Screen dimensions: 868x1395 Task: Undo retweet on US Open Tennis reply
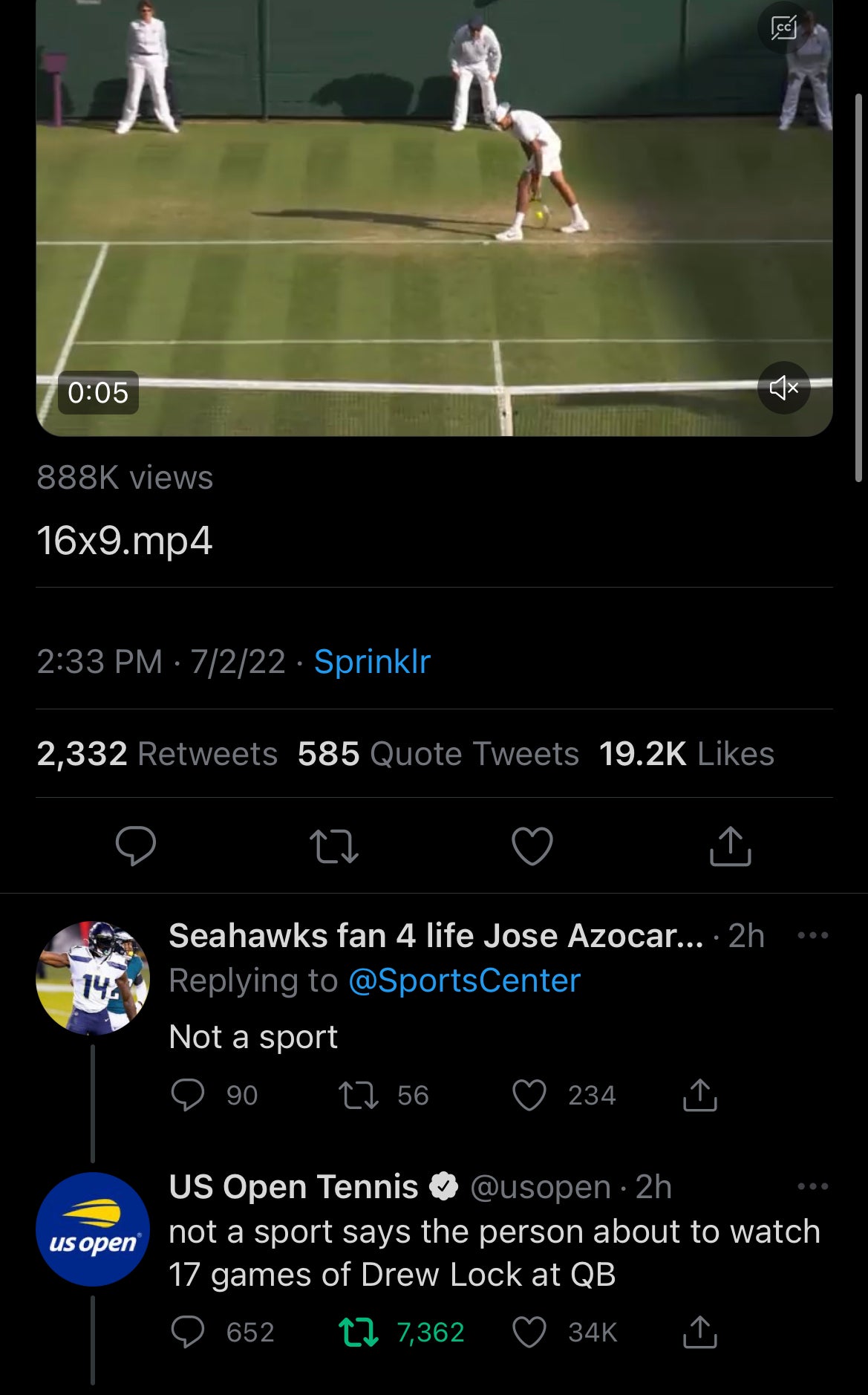pyautogui.click(x=359, y=1333)
